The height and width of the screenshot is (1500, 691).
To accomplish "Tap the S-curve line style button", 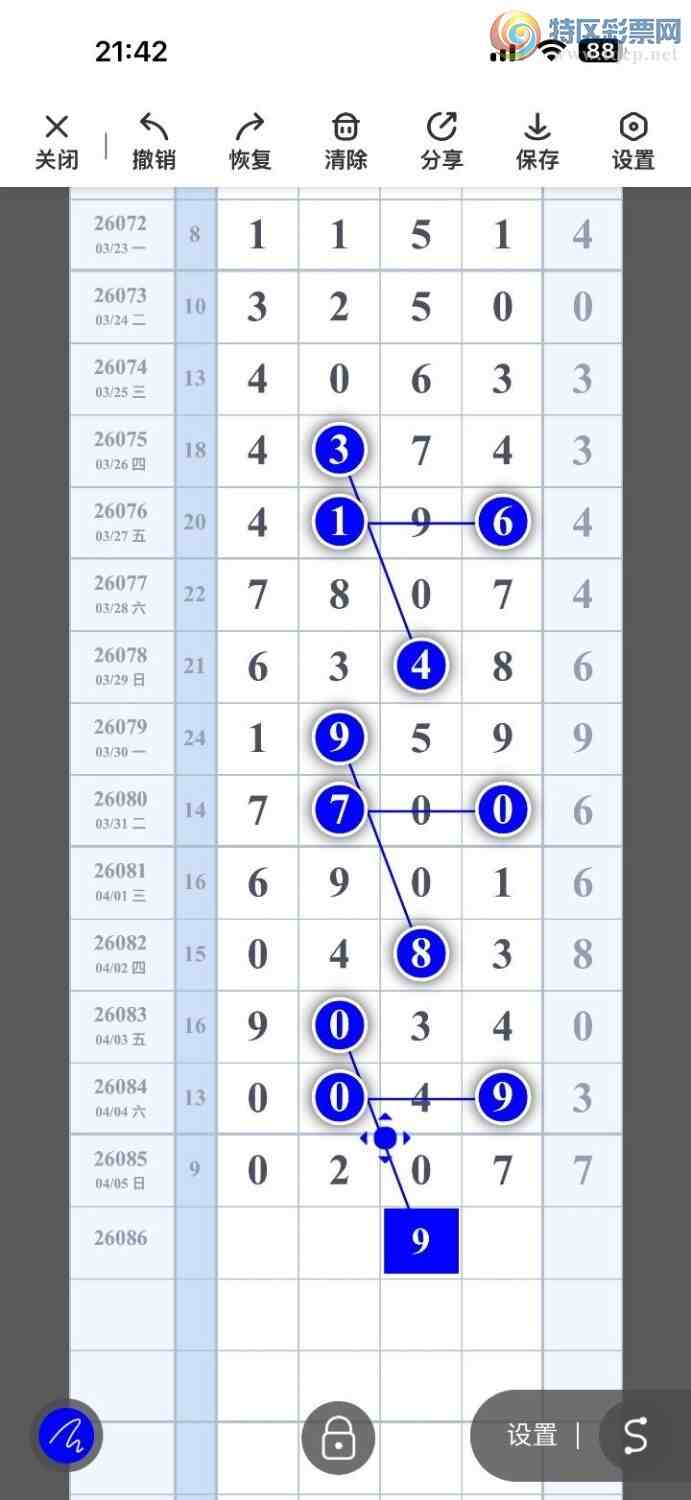I will coord(636,1436).
